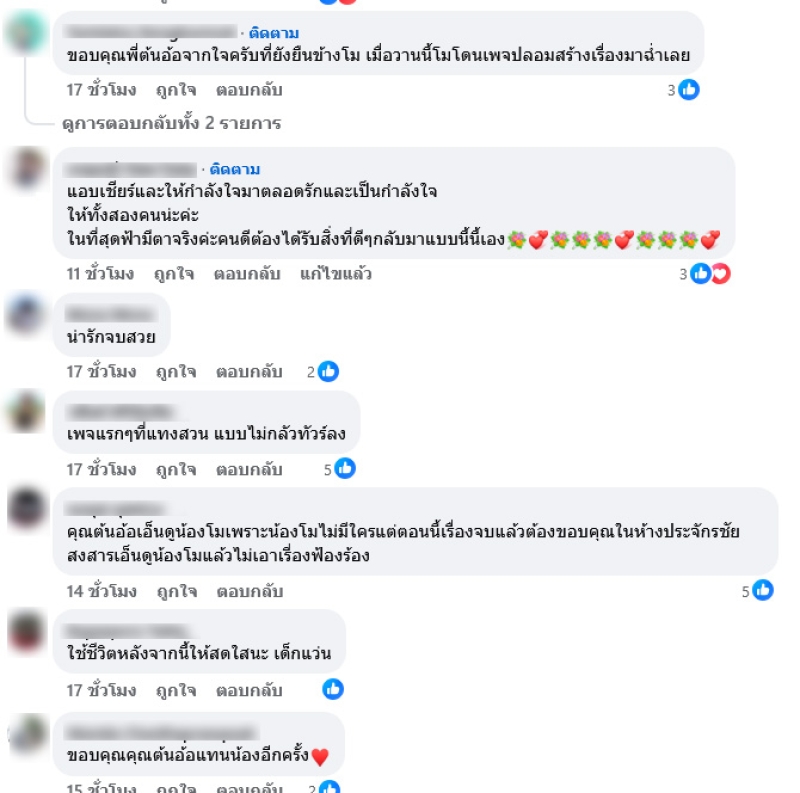The height and width of the screenshot is (793, 800).
Task: Follow the commenter who wrote แอบเชียร์และให้กำลังใจ
Action: 235,169
